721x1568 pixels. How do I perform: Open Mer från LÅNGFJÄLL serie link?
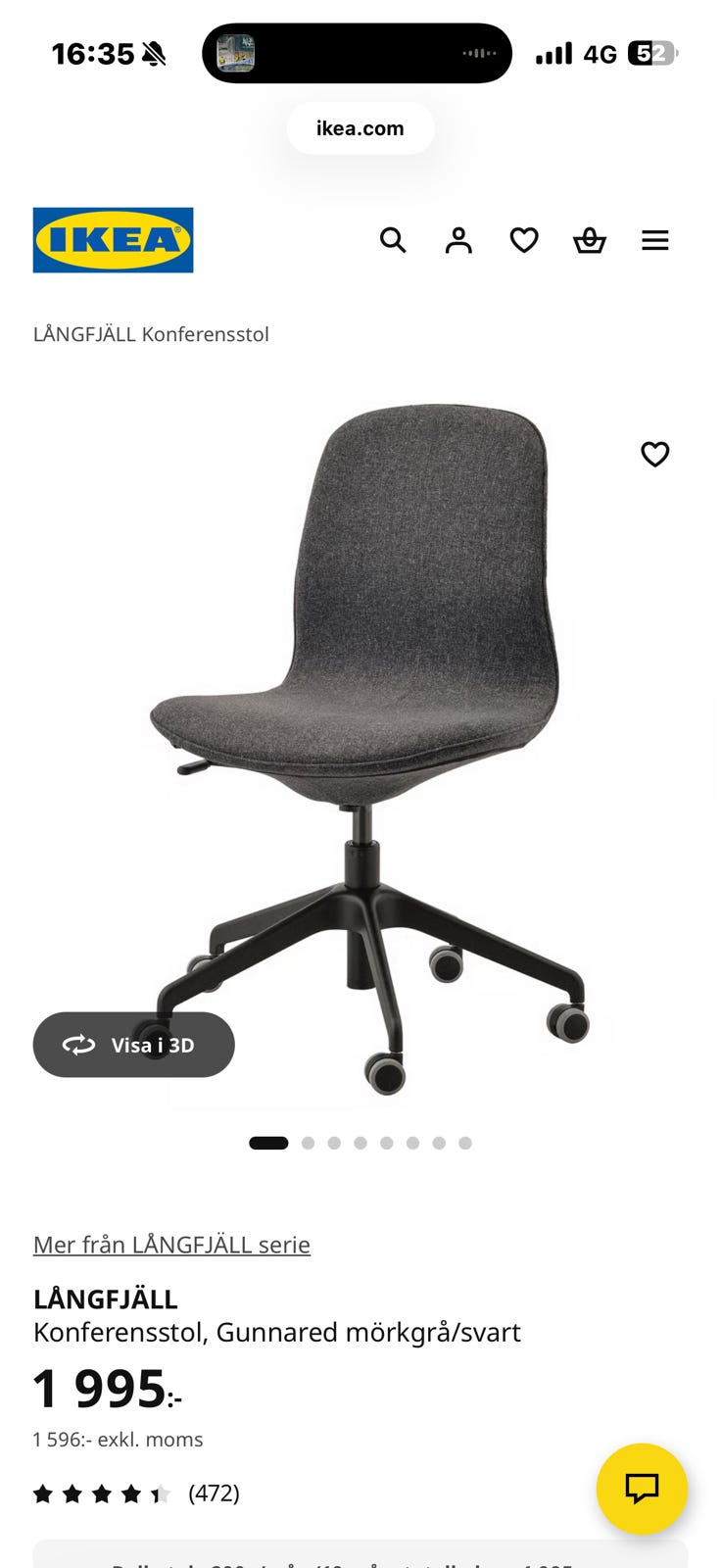point(171,1245)
